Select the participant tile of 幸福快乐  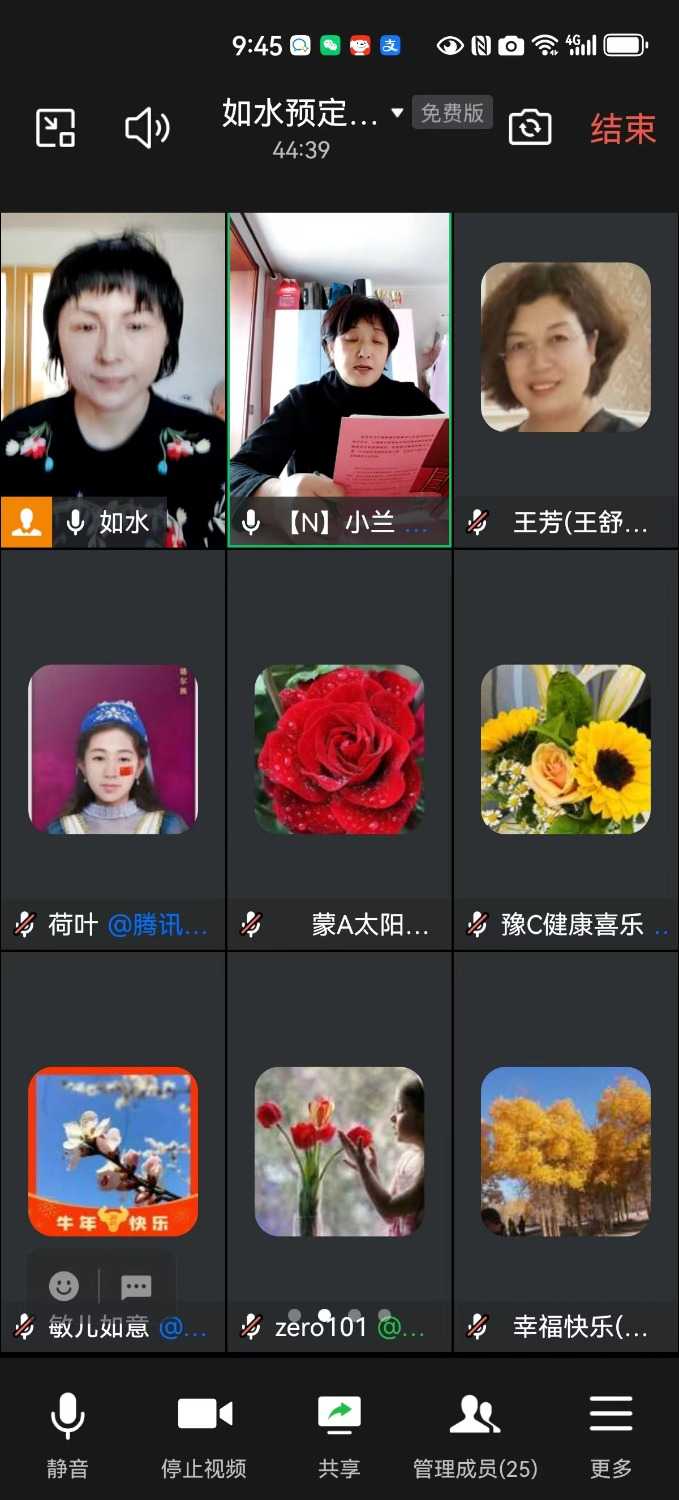(566, 1150)
